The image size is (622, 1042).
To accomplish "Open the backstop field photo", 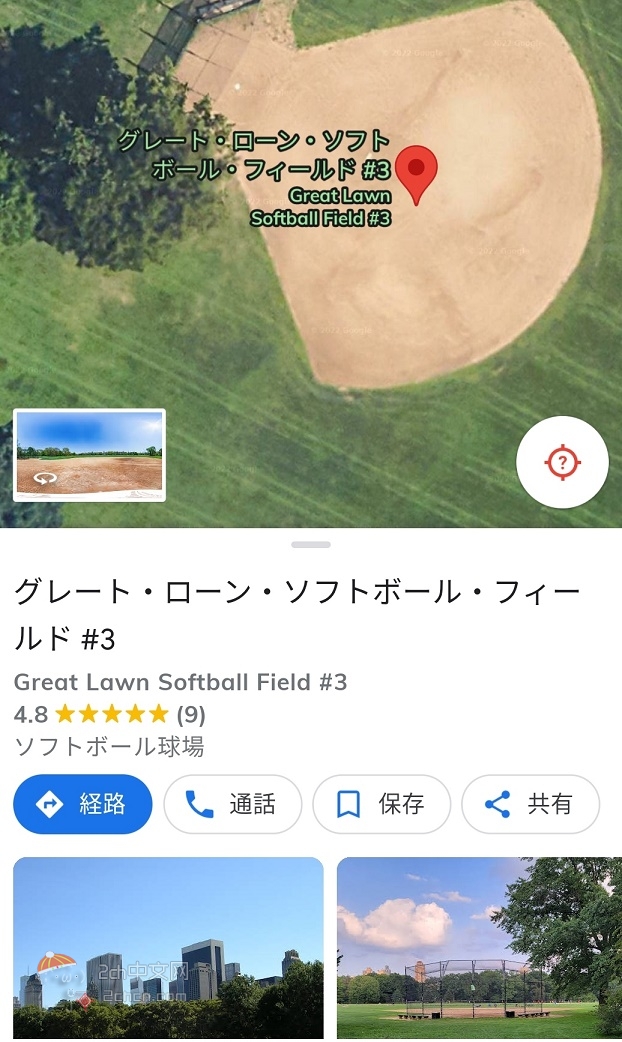I will [479, 948].
